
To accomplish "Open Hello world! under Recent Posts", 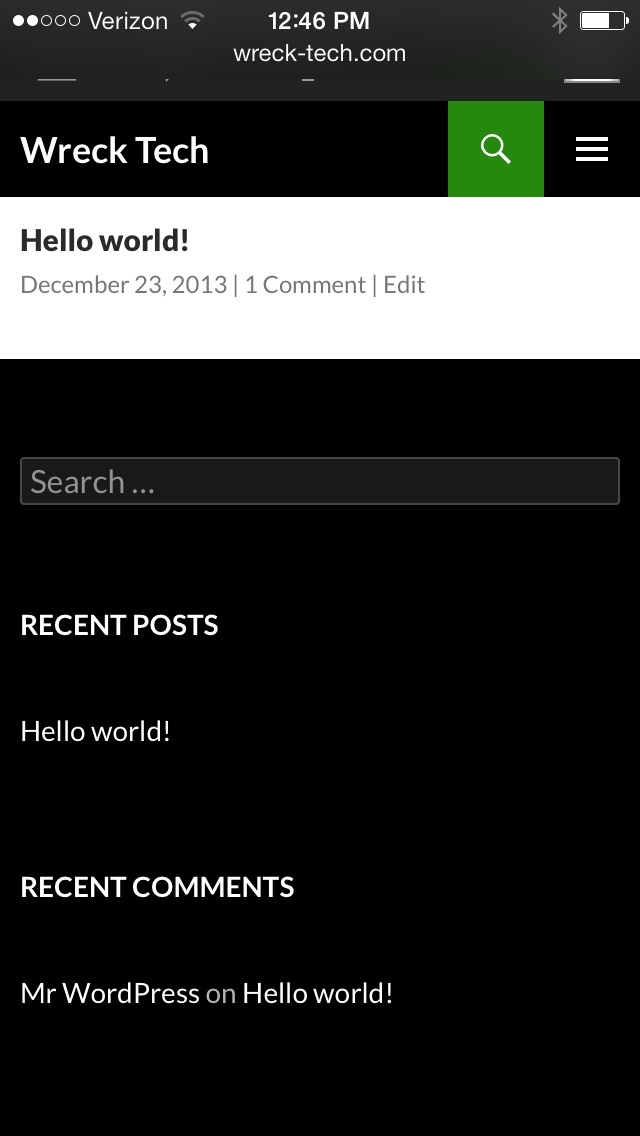I will coord(96,731).
